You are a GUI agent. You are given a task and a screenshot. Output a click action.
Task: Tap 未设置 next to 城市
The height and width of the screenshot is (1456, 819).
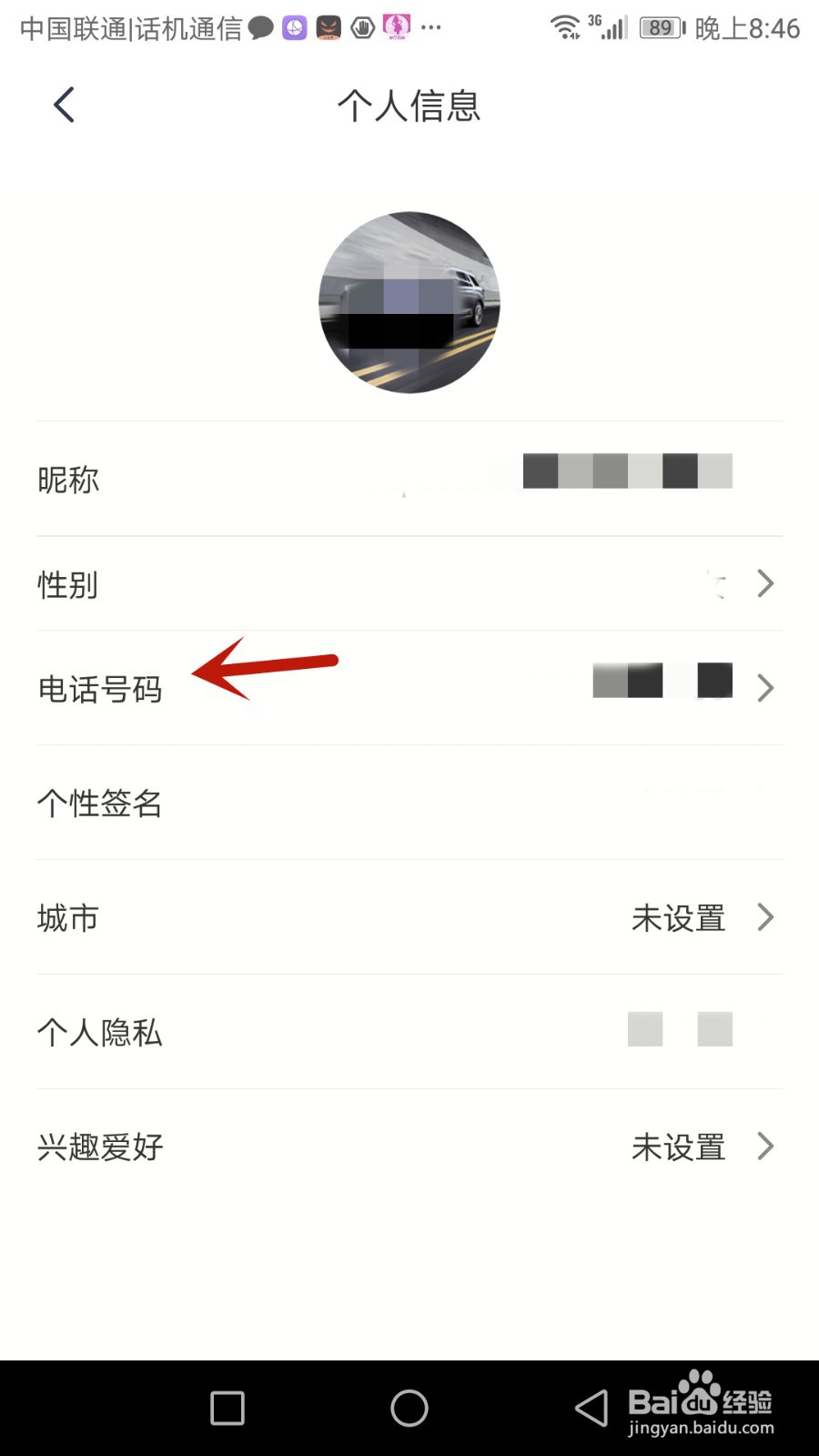point(678,918)
